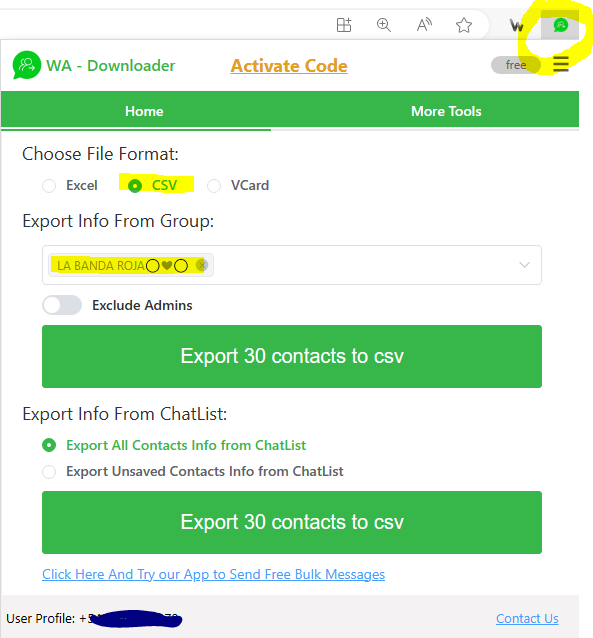The image size is (593, 638).
Task: Open the Send Free Bulk Messages link
Action: (213, 574)
